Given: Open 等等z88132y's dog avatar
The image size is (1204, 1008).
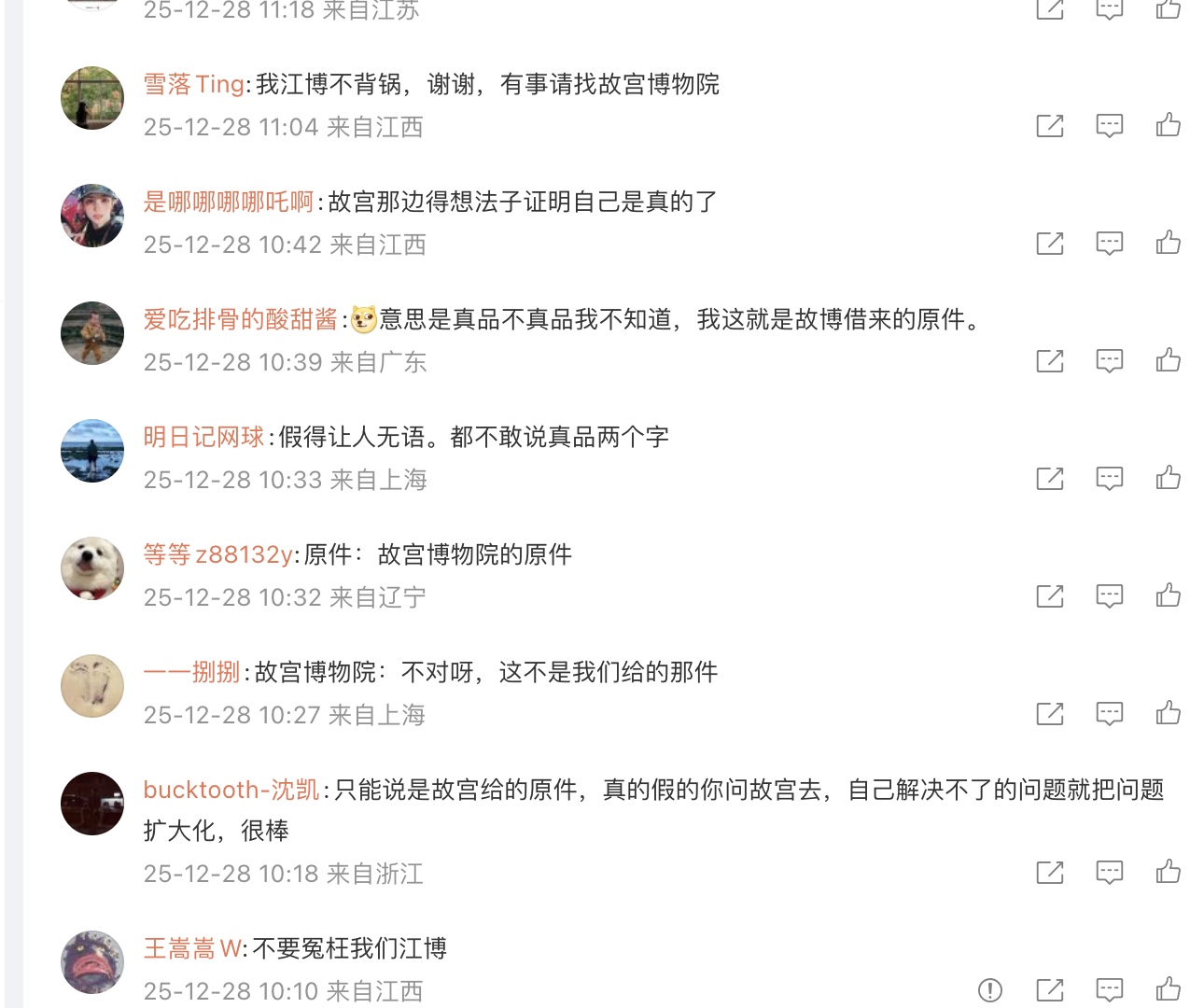Looking at the screenshot, I should pyautogui.click(x=92, y=568).
